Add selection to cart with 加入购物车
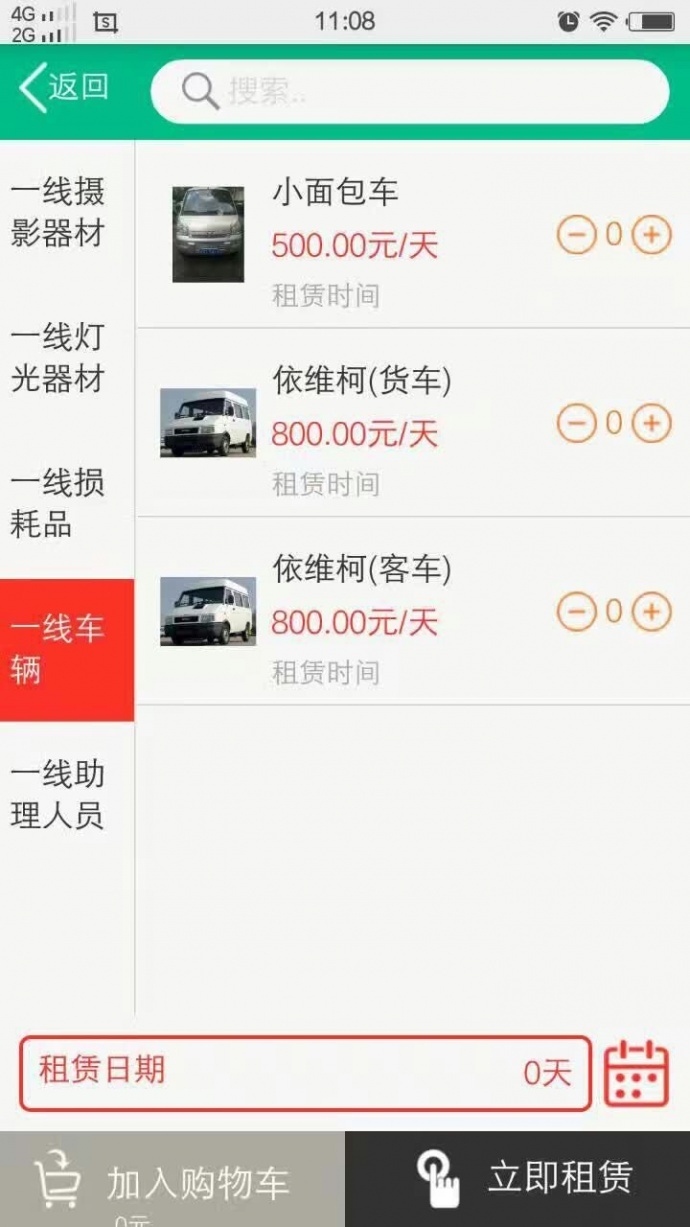690x1227 pixels. 172,1181
